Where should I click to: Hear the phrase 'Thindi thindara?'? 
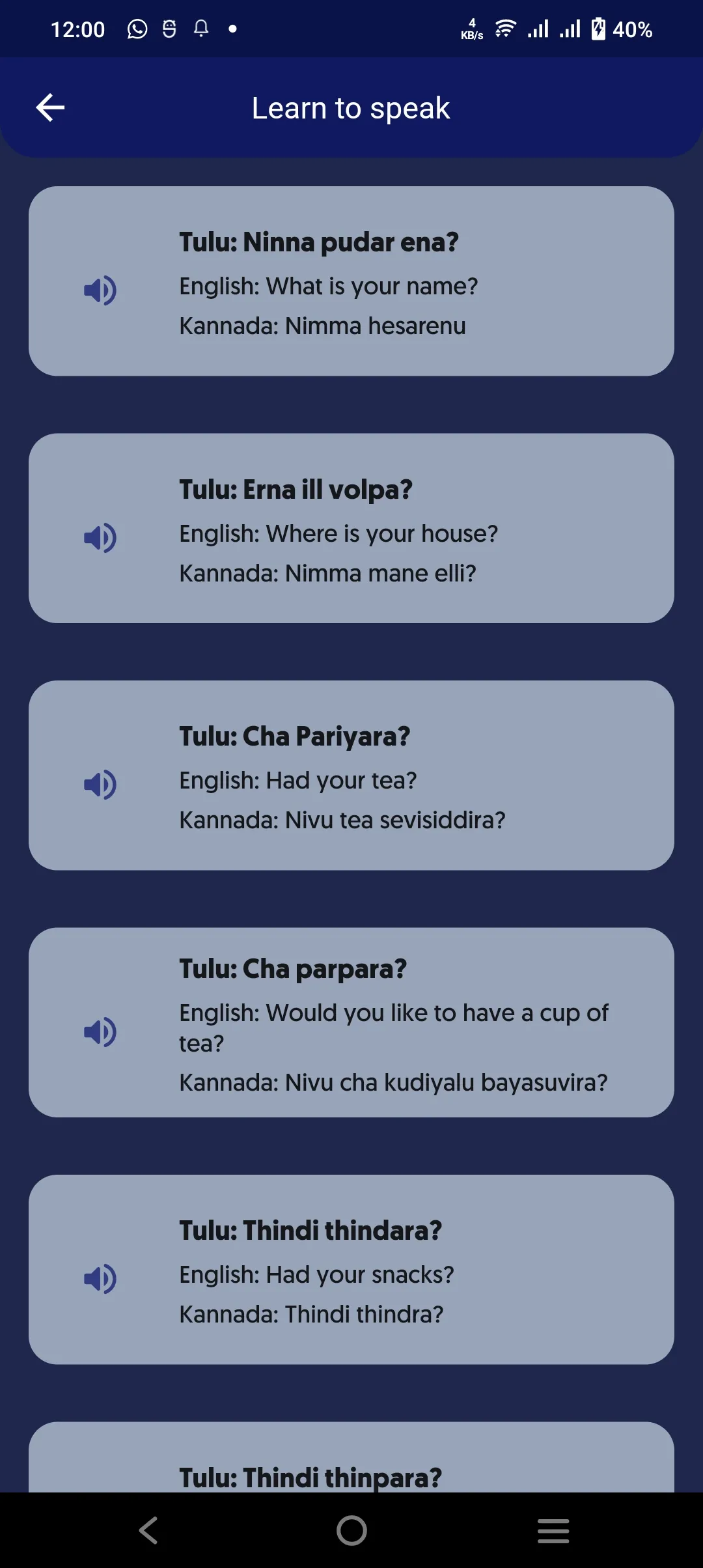[100, 1278]
